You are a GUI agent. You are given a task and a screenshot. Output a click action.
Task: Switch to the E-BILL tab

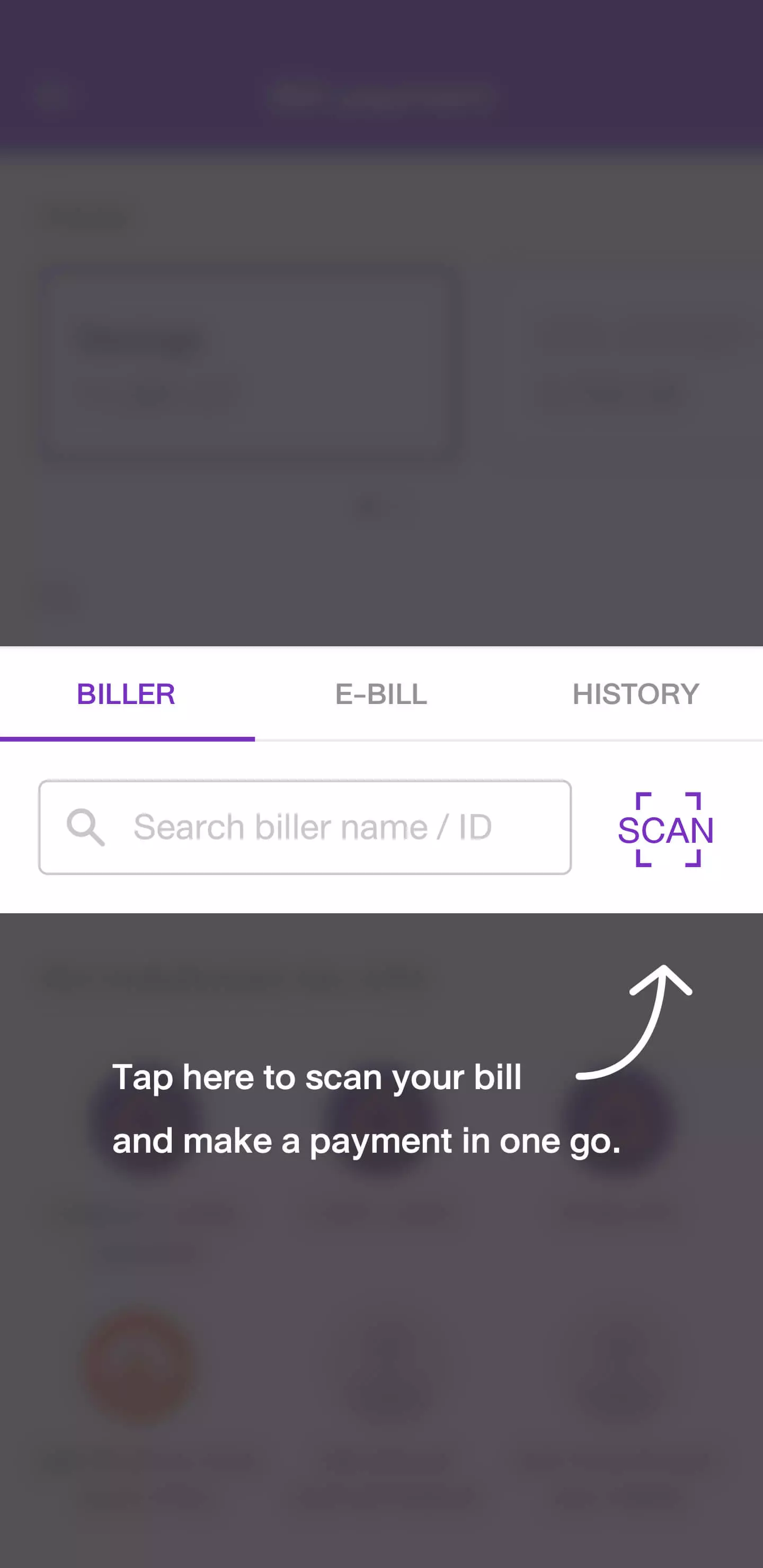[381, 694]
